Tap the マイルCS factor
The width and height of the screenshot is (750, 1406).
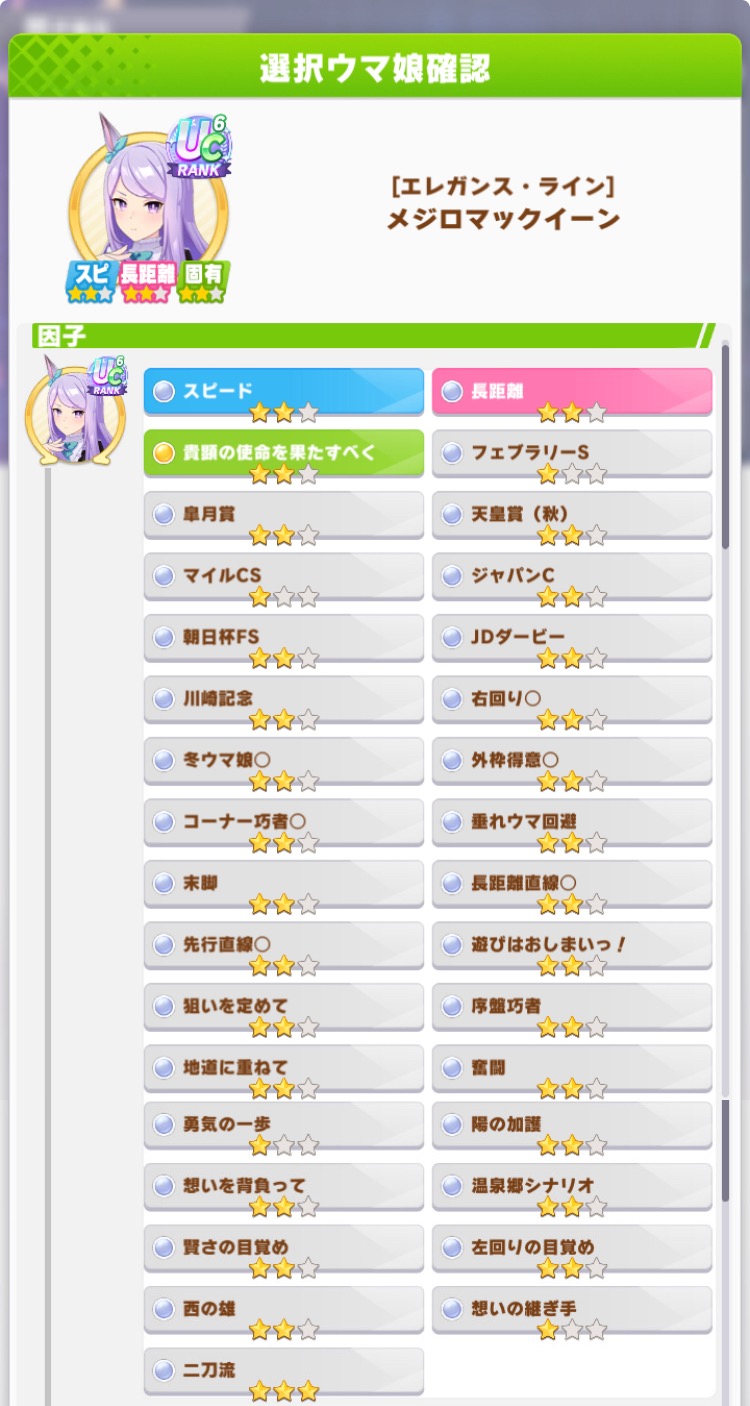[x=284, y=576]
